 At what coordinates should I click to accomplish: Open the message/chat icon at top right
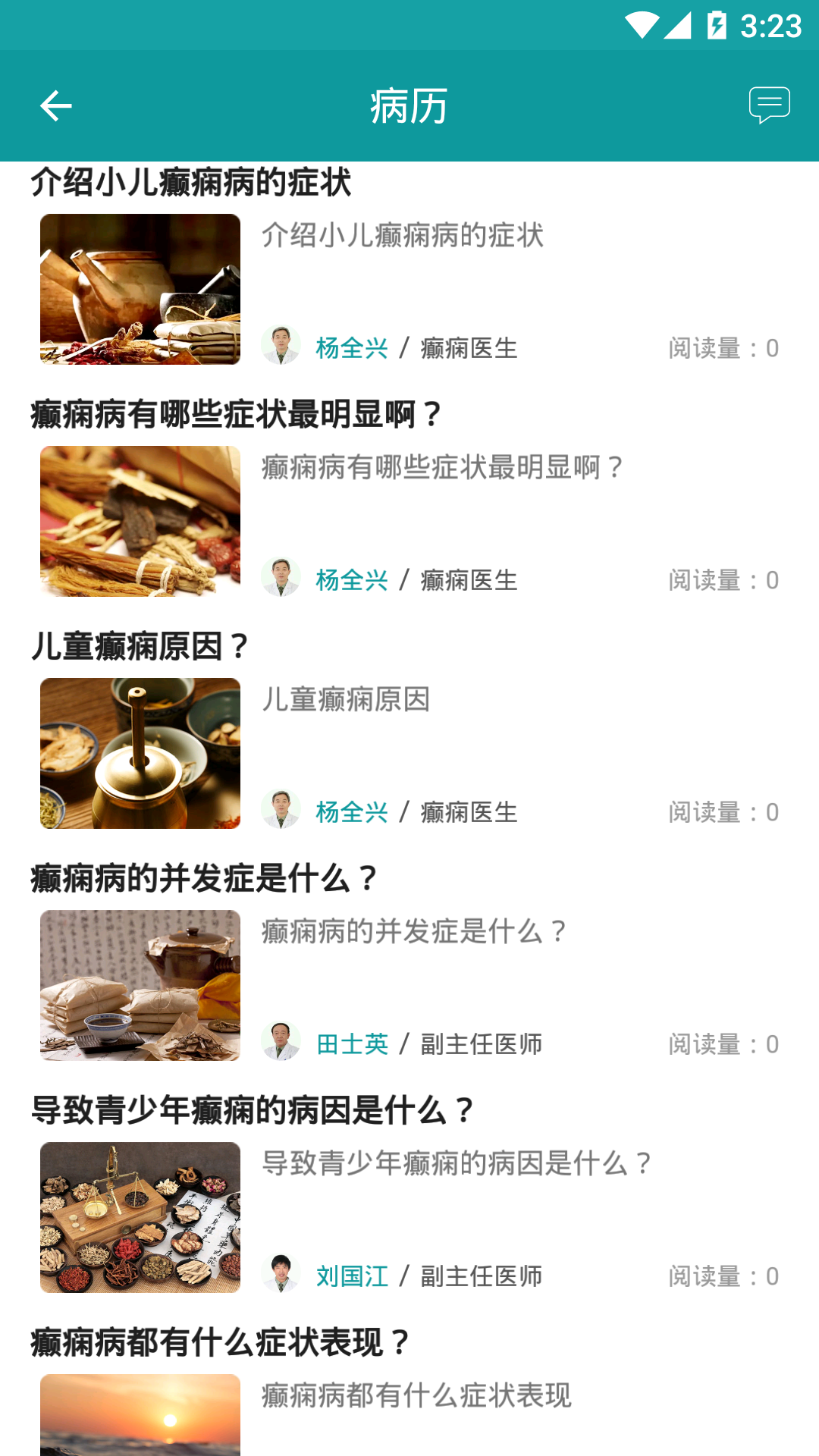click(770, 105)
